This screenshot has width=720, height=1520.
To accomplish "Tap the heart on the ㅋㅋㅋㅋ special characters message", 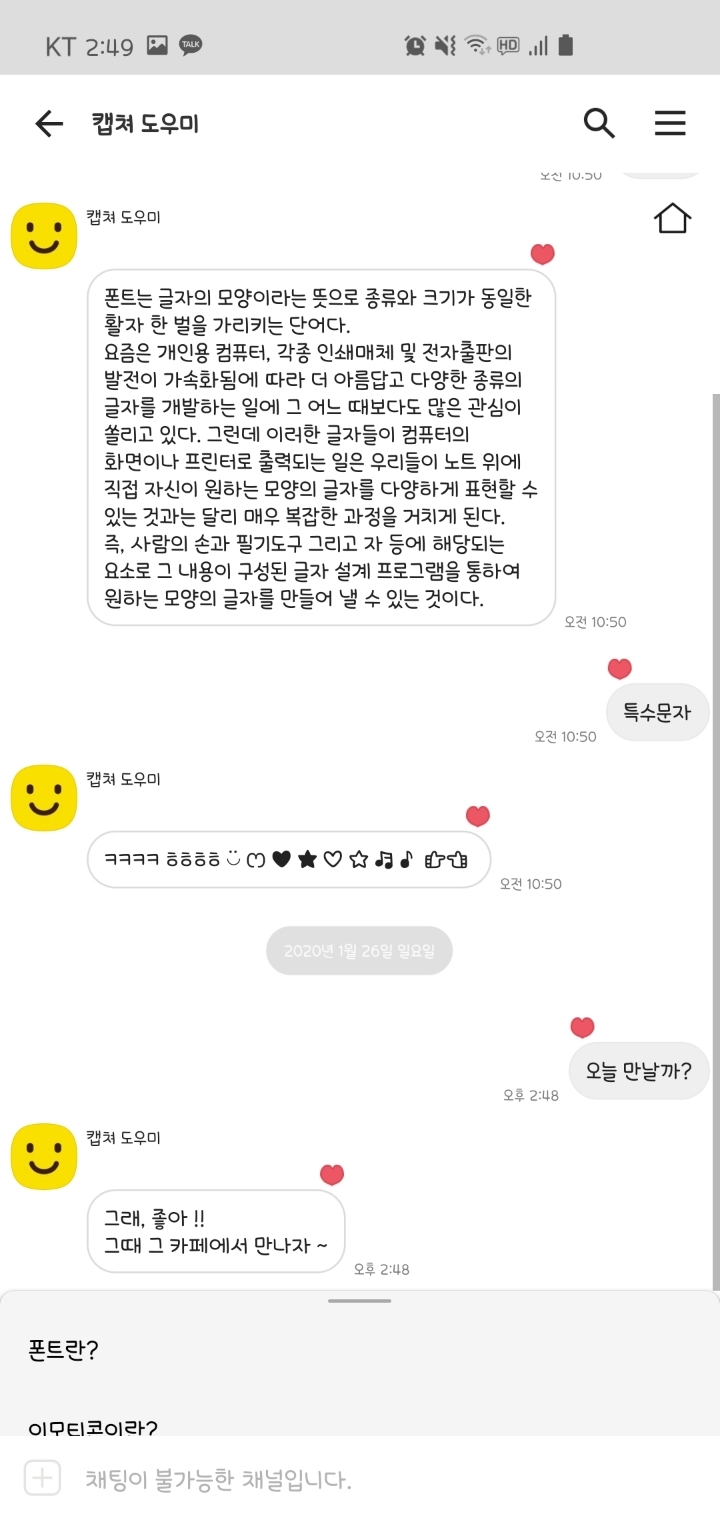I will point(478,816).
